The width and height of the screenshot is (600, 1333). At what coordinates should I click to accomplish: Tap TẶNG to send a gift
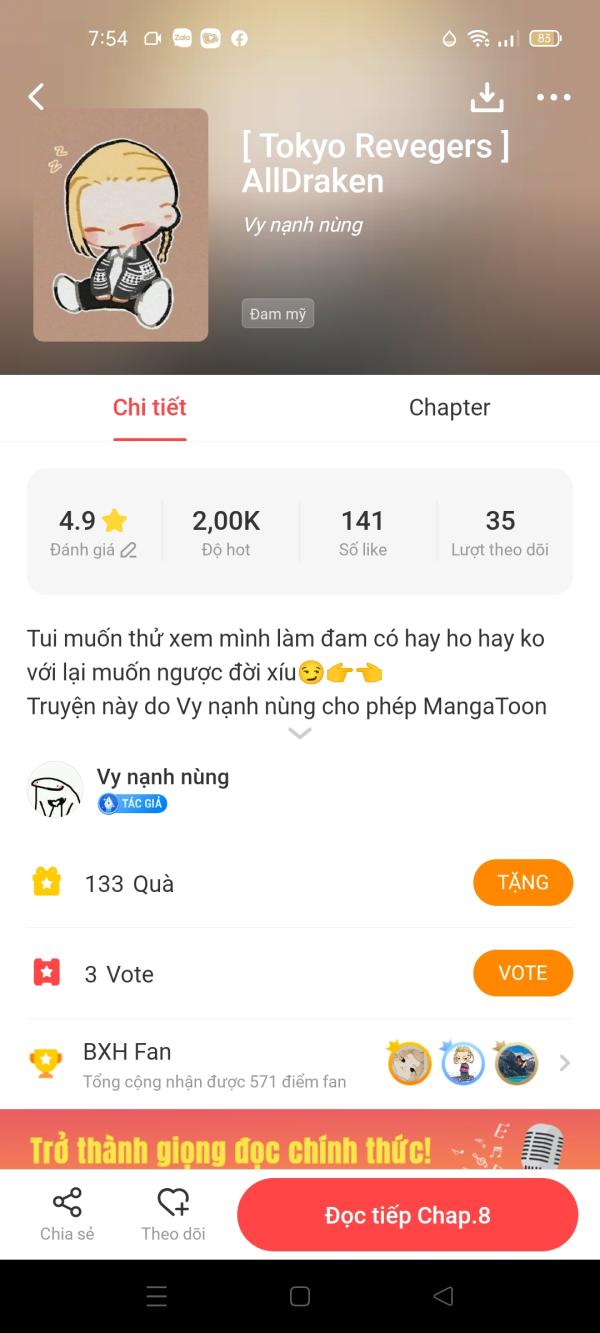tap(522, 882)
